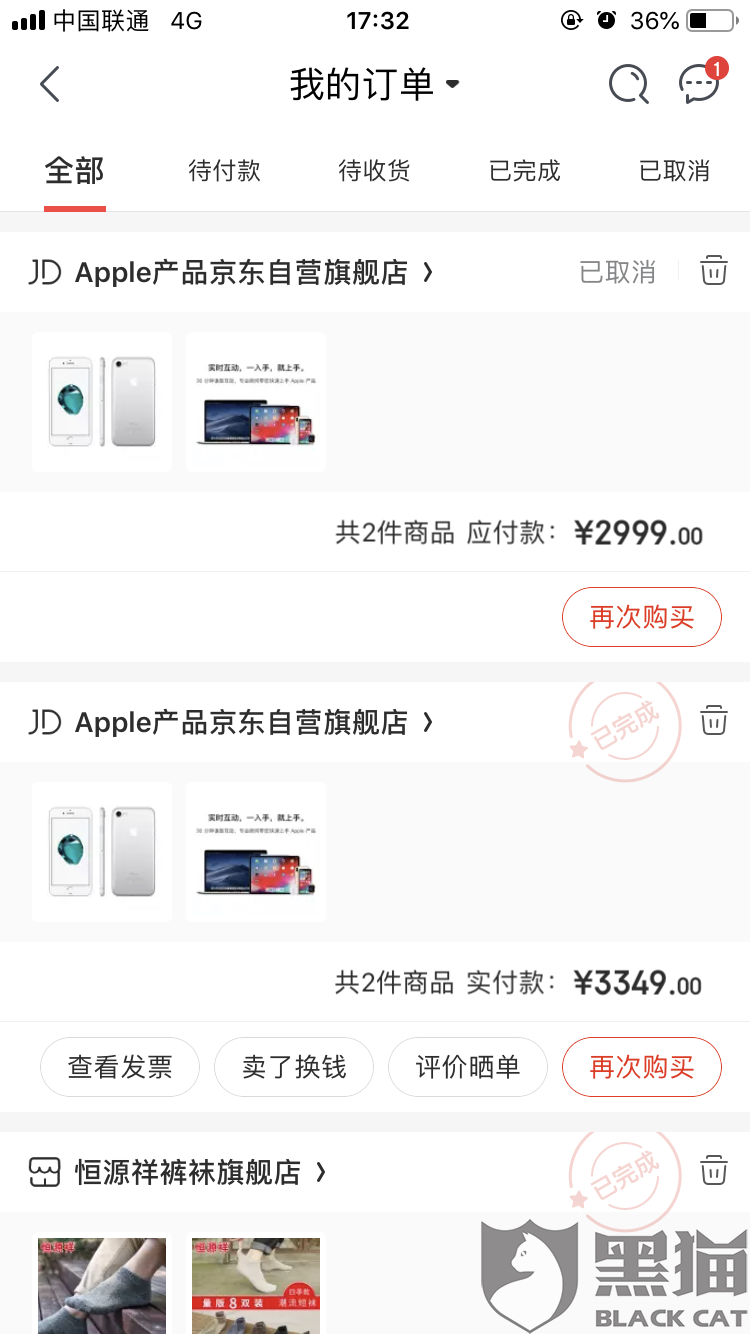Open the messages icon with badge
The width and height of the screenshot is (750, 1334).
(x=699, y=85)
